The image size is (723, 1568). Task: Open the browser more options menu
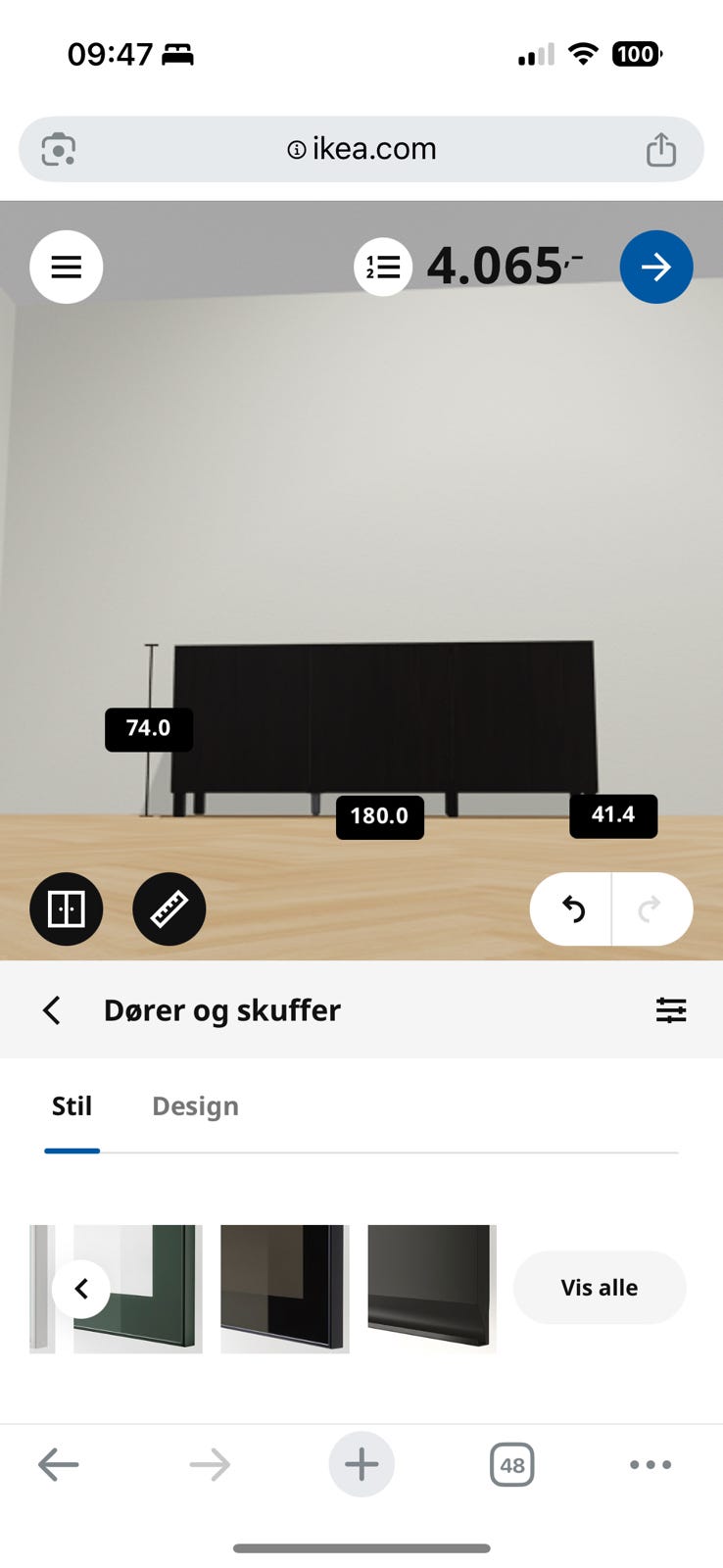pos(651,1465)
